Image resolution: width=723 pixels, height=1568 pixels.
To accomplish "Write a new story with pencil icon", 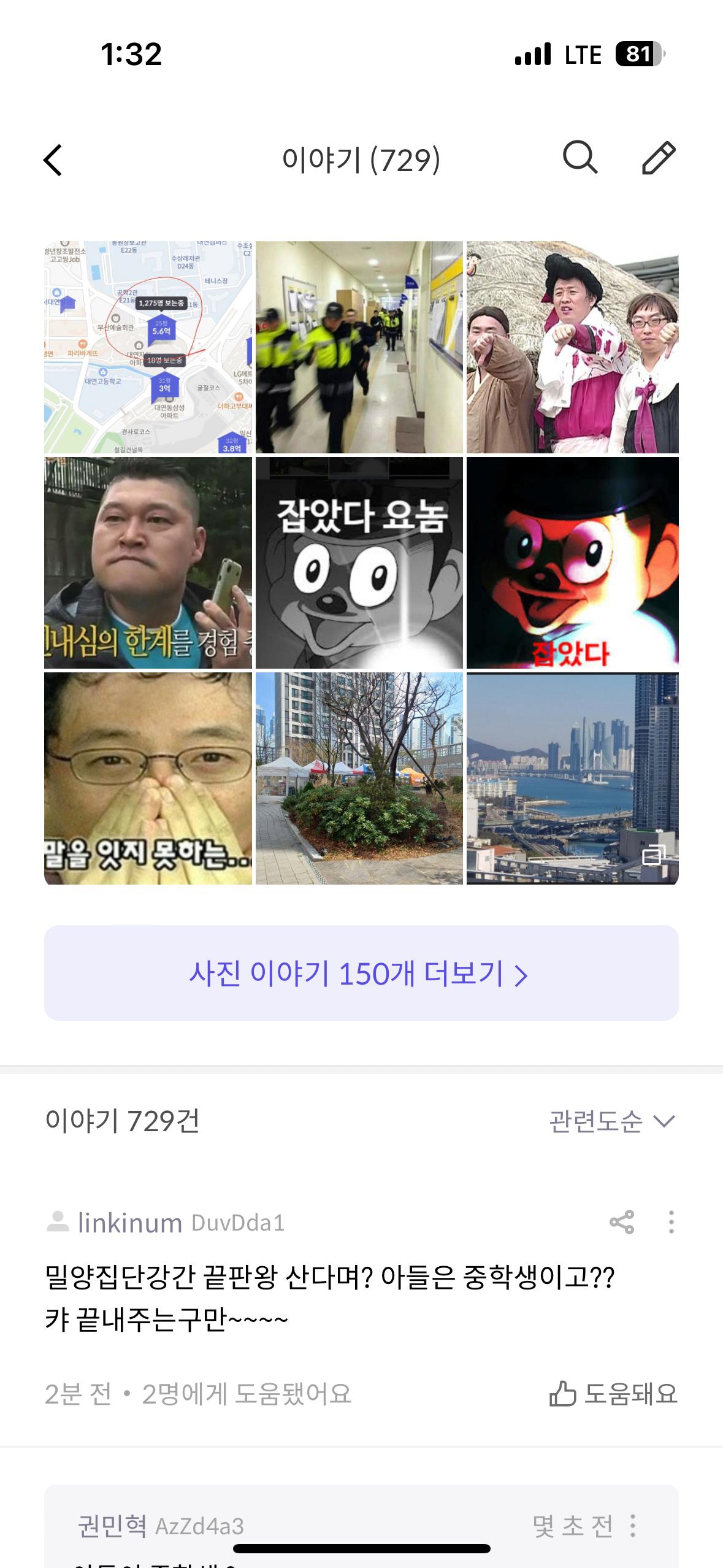I will coord(659,158).
